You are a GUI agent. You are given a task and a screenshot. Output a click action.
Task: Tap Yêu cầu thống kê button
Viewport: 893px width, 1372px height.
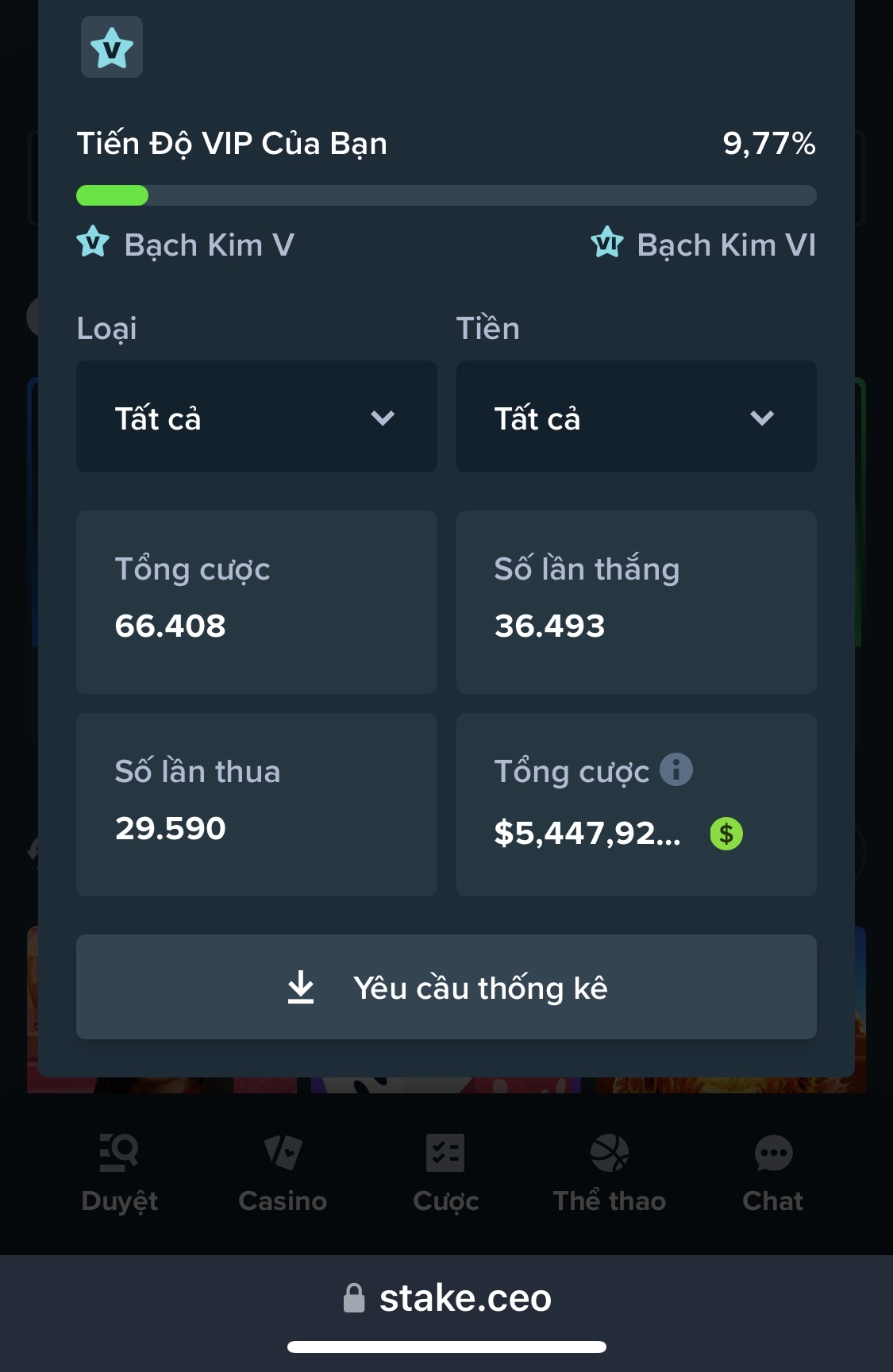[x=446, y=987]
